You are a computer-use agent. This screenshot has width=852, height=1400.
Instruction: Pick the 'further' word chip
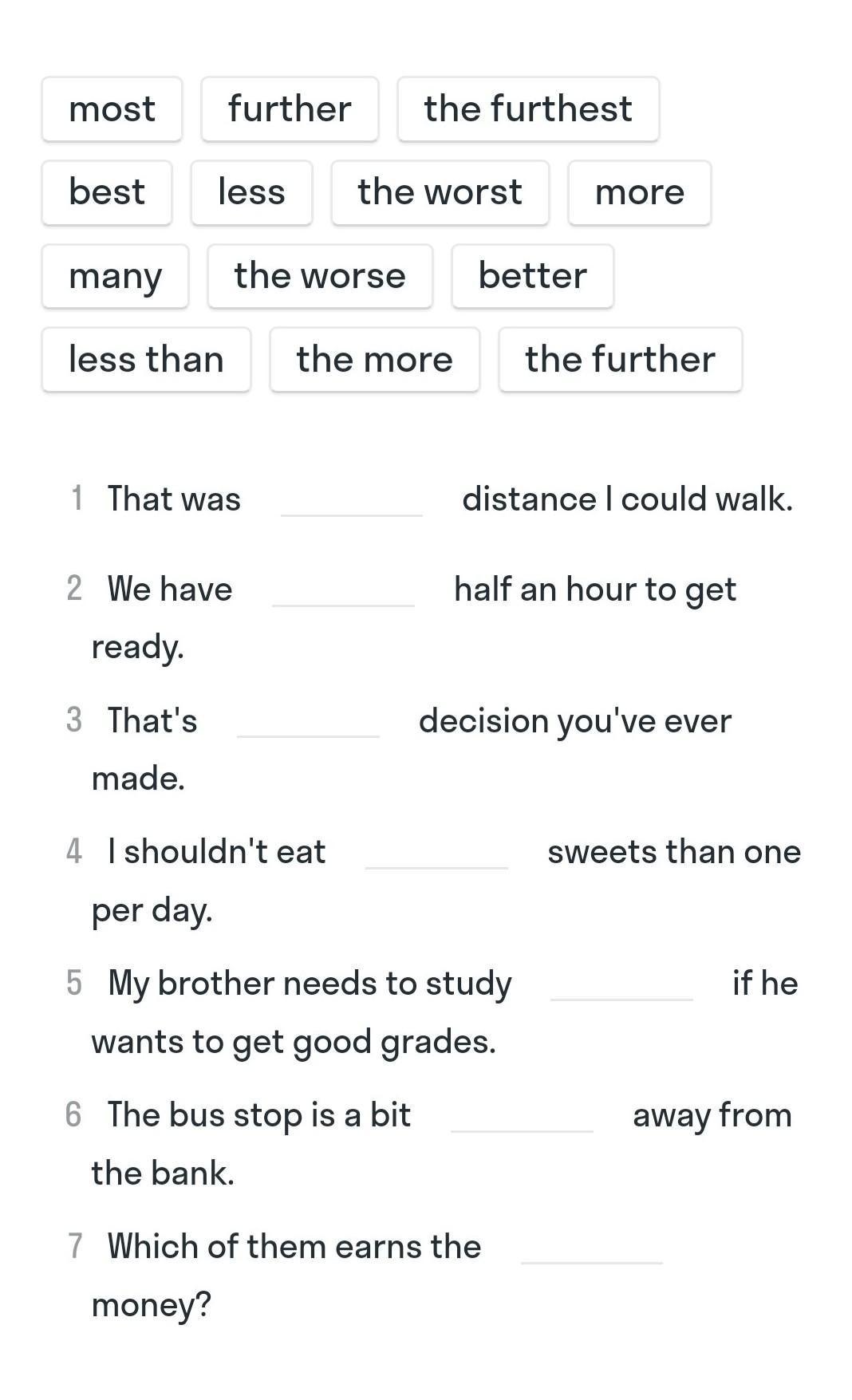(290, 109)
